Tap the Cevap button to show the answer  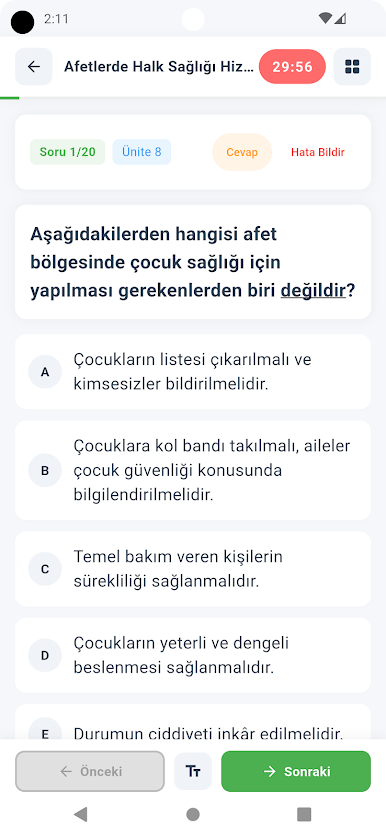tap(242, 152)
